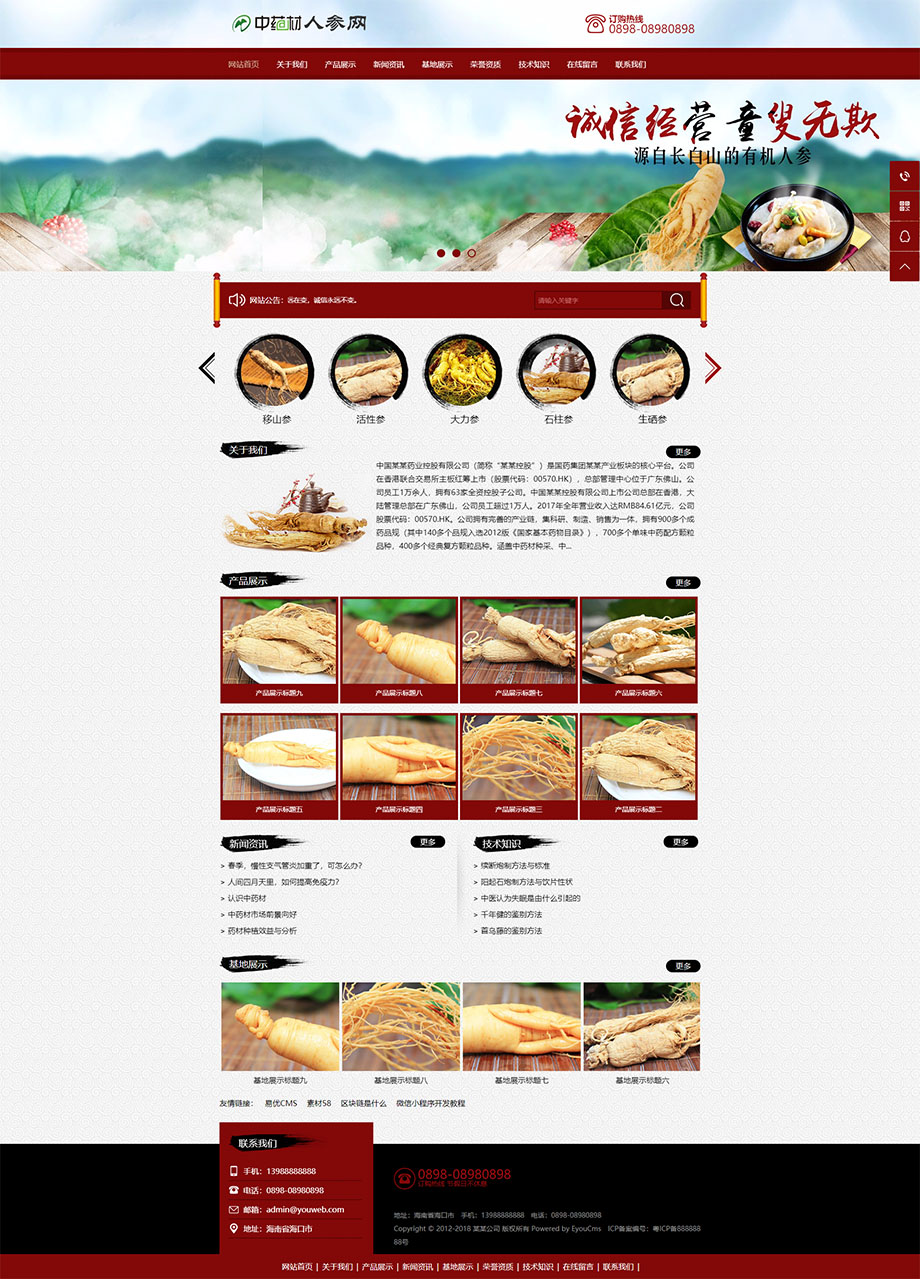The image size is (920, 1279).
Task: Open the article 千年健的鉴别方法
Action: click(511, 914)
